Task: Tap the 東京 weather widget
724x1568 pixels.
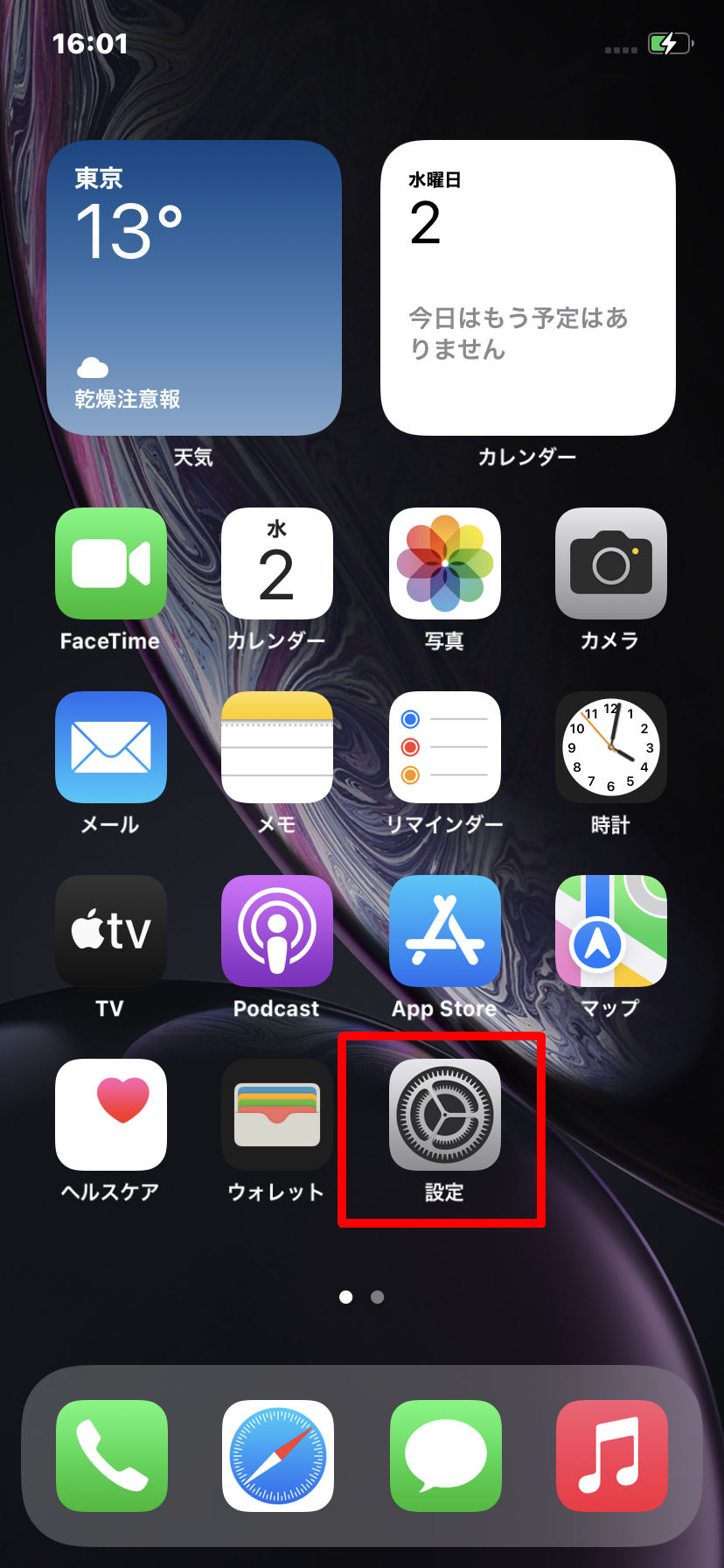Action: click(194, 288)
